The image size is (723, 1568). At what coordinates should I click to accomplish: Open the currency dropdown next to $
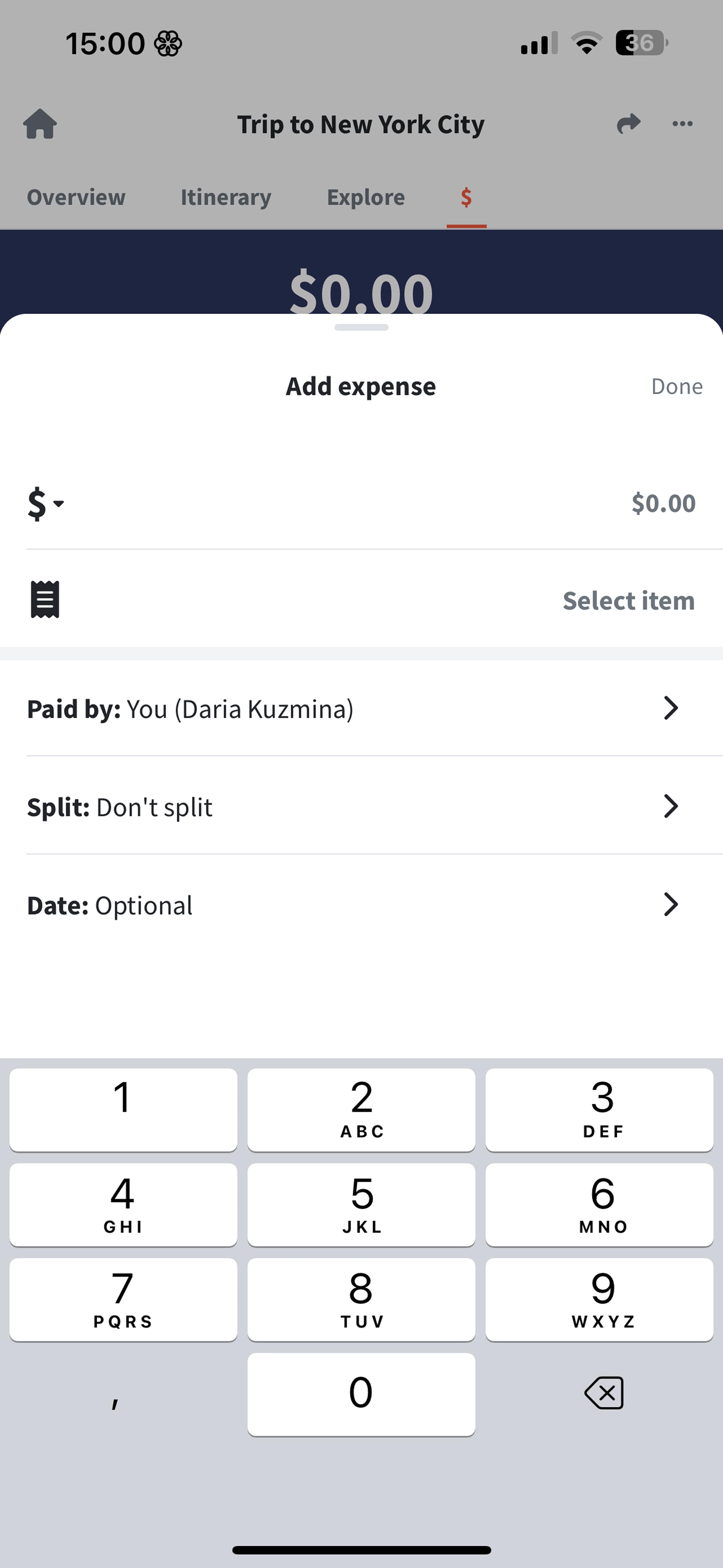pyautogui.click(x=46, y=503)
